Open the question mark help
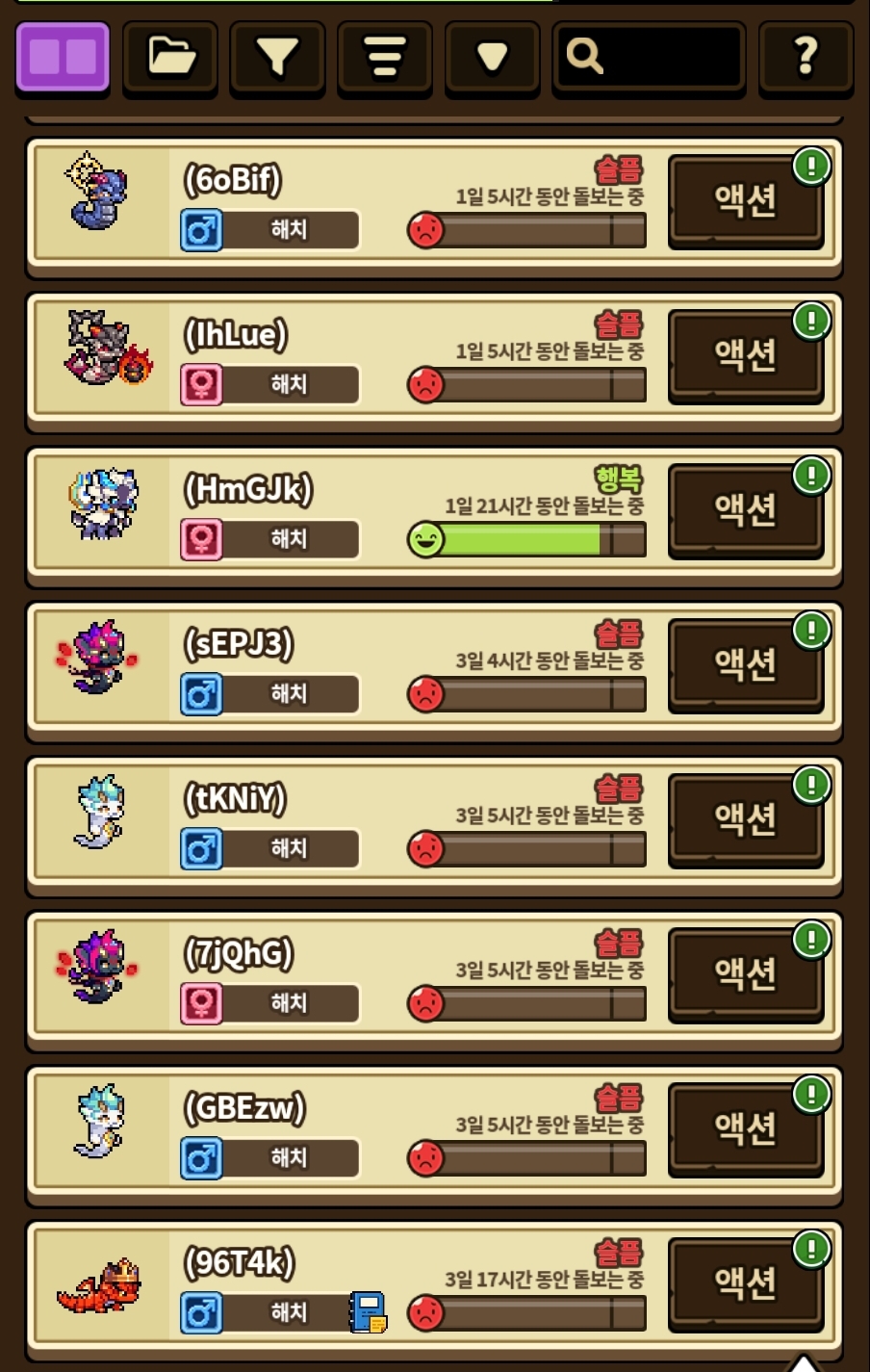The width and height of the screenshot is (870, 1372). tap(806, 58)
